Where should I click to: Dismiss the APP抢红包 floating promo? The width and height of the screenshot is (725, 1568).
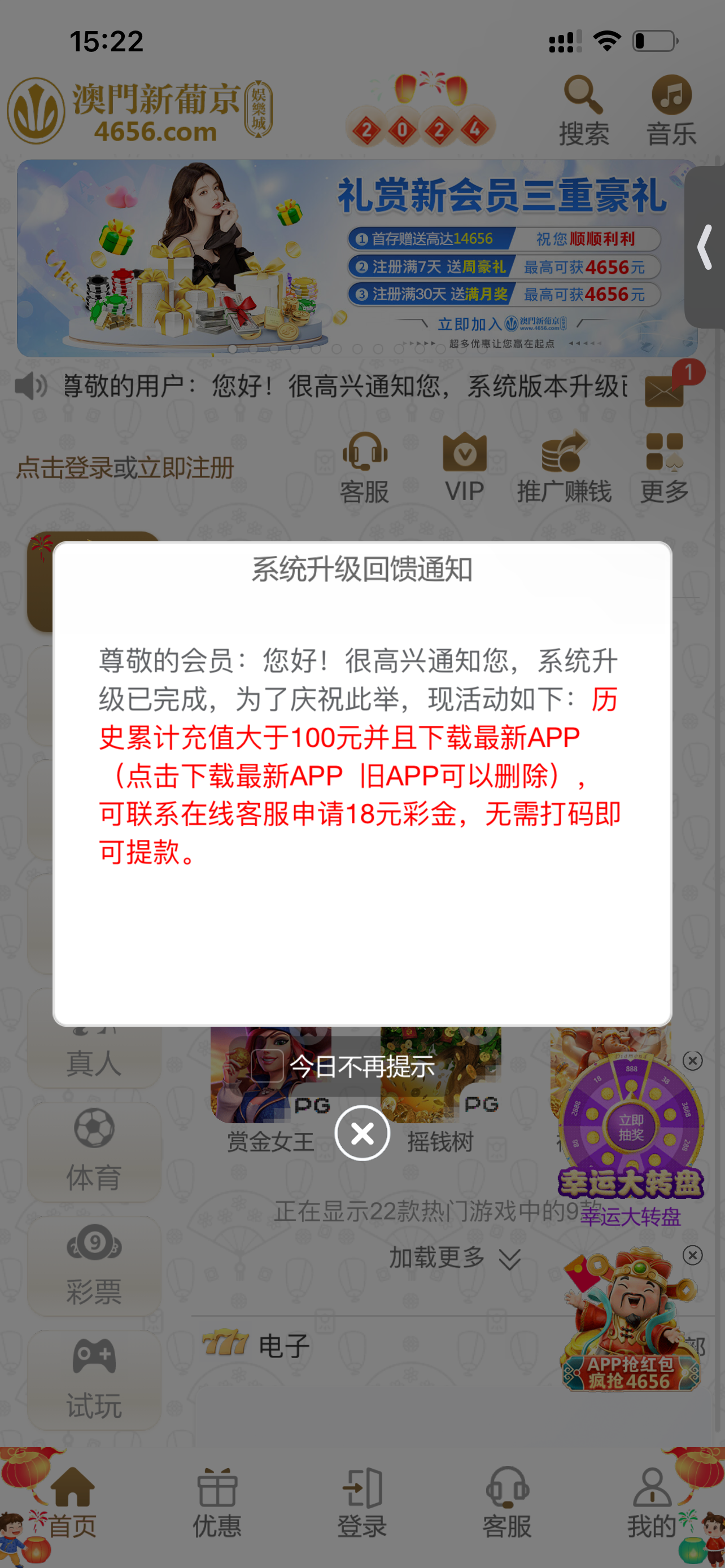(x=693, y=1255)
